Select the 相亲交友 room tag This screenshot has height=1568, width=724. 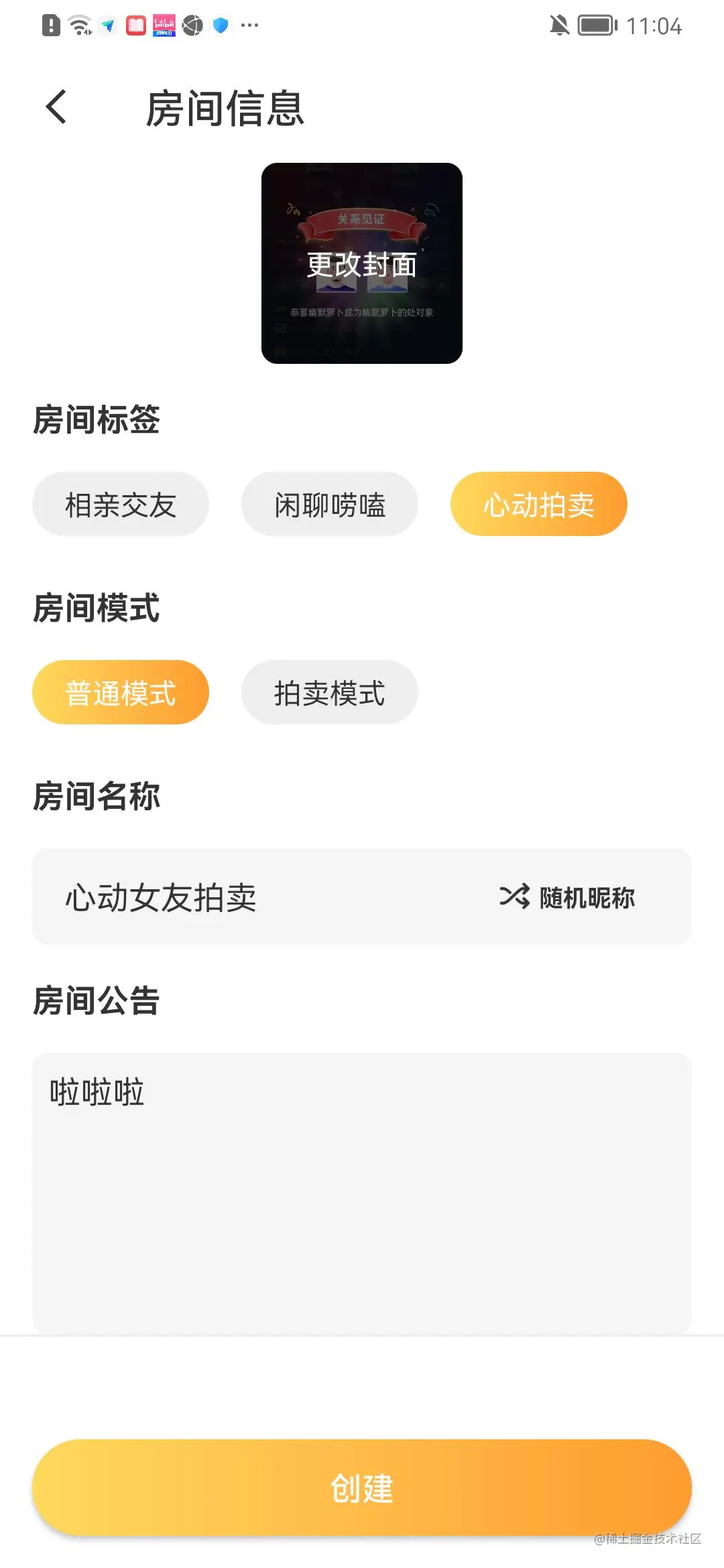click(x=121, y=505)
